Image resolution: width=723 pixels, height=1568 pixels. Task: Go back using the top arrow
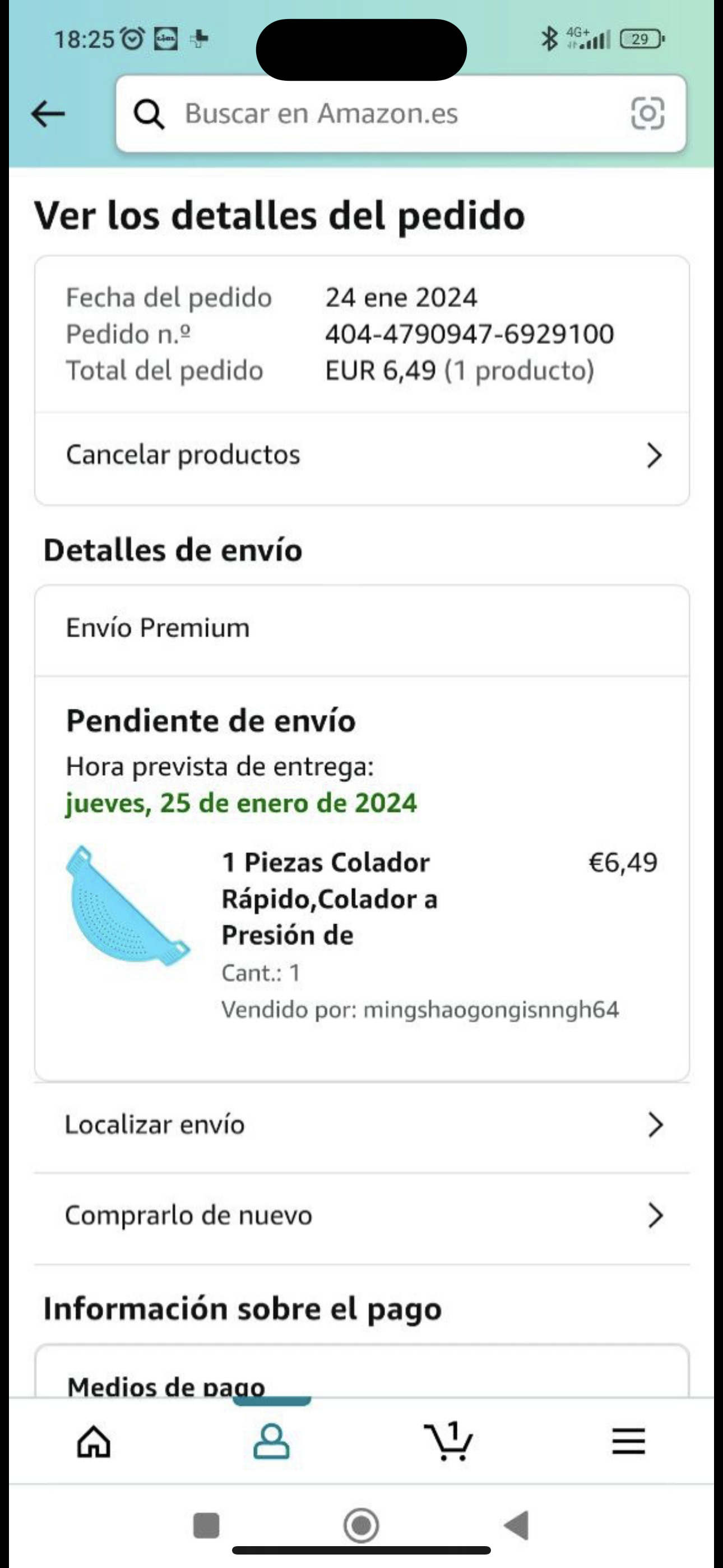pyautogui.click(x=48, y=114)
